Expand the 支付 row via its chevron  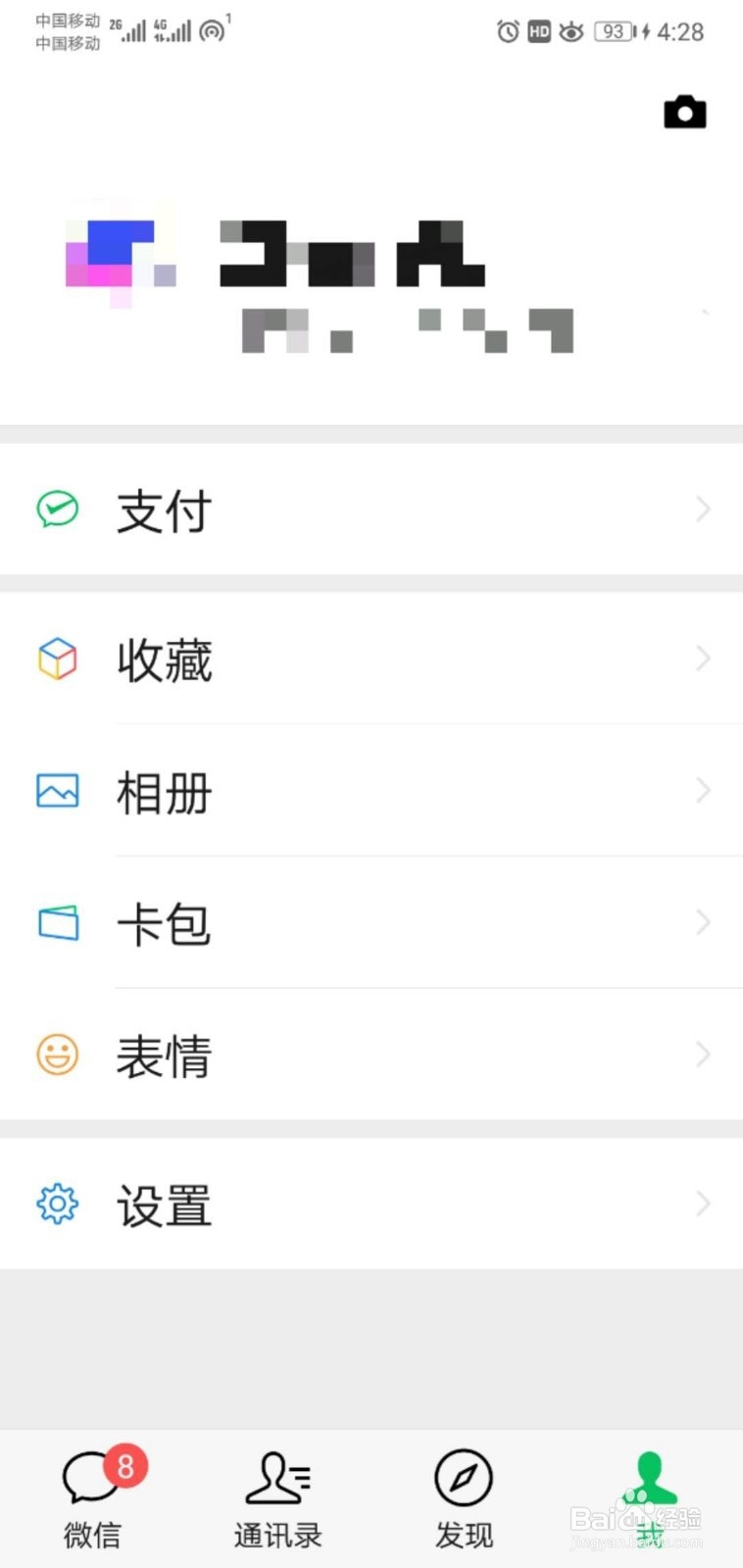click(703, 509)
